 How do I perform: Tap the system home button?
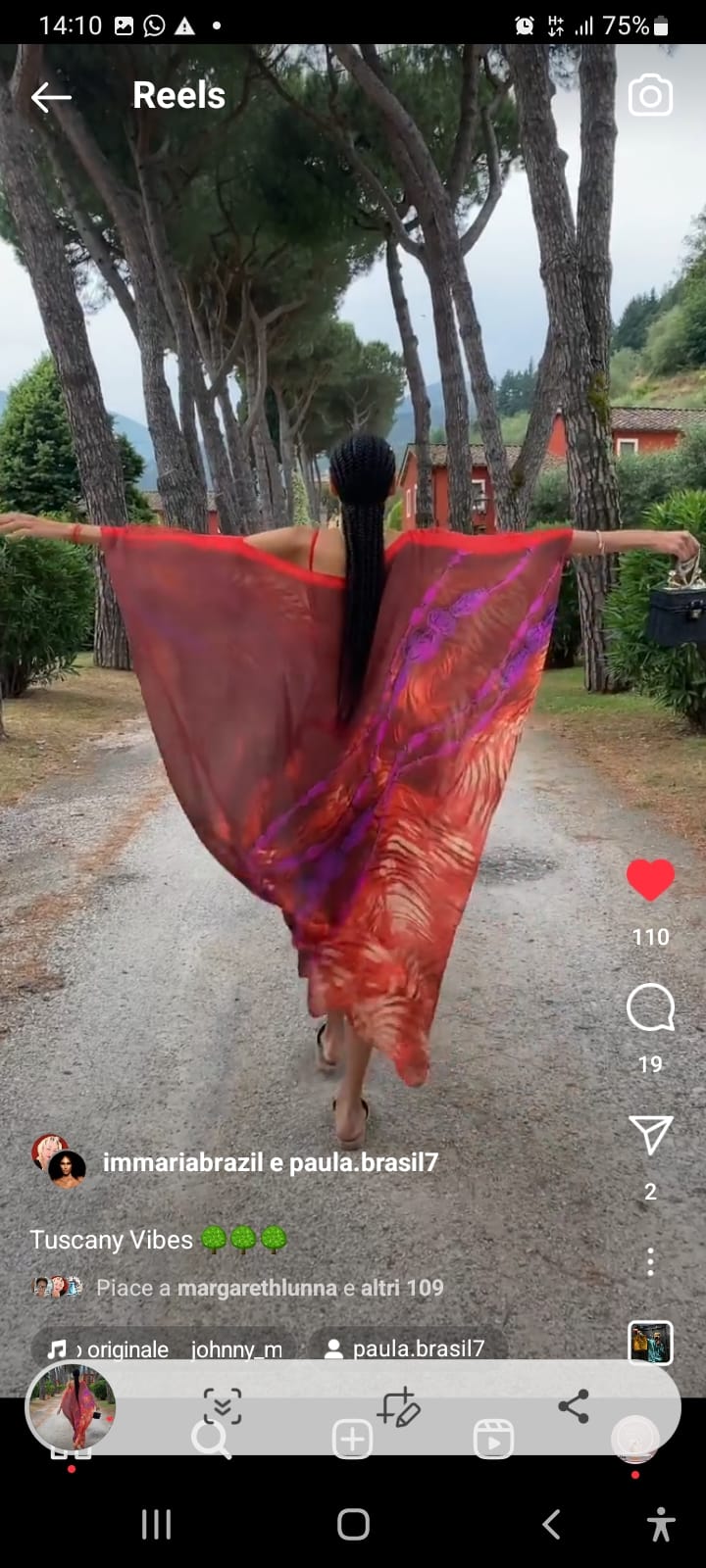(353, 1524)
